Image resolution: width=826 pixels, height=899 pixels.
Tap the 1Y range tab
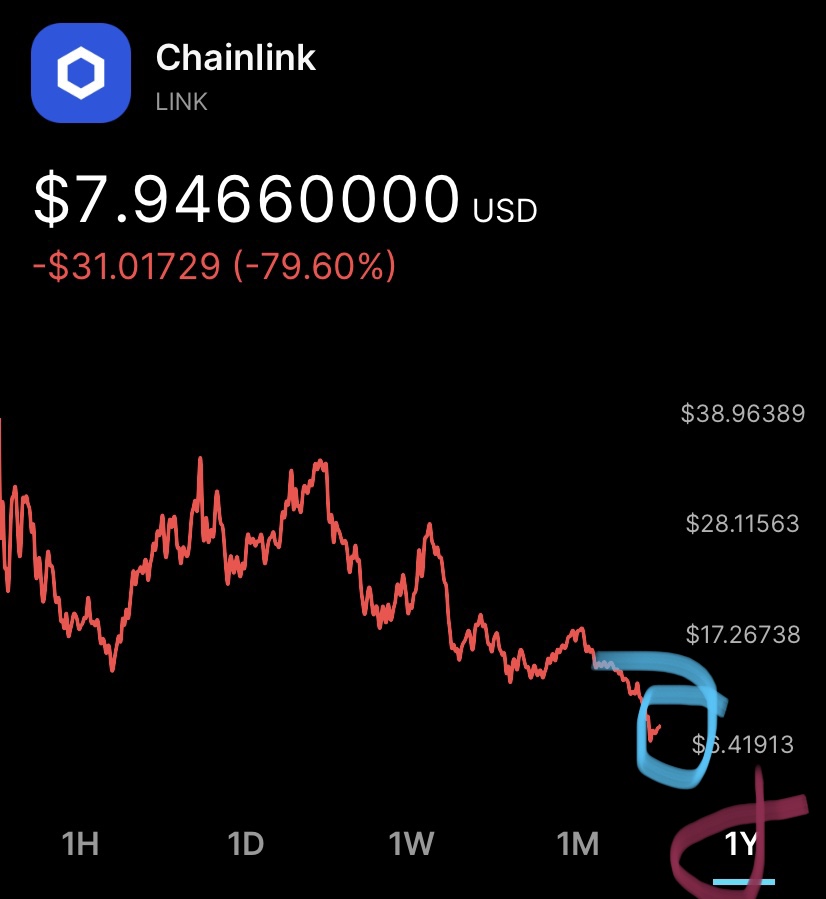[x=742, y=845]
